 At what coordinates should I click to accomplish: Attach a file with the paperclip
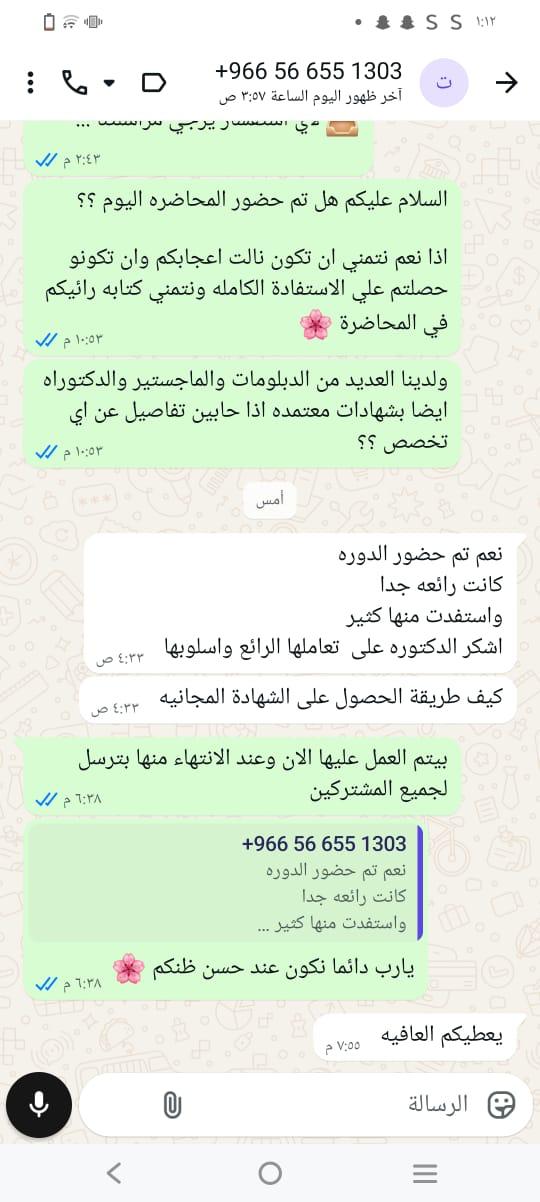(171, 1104)
